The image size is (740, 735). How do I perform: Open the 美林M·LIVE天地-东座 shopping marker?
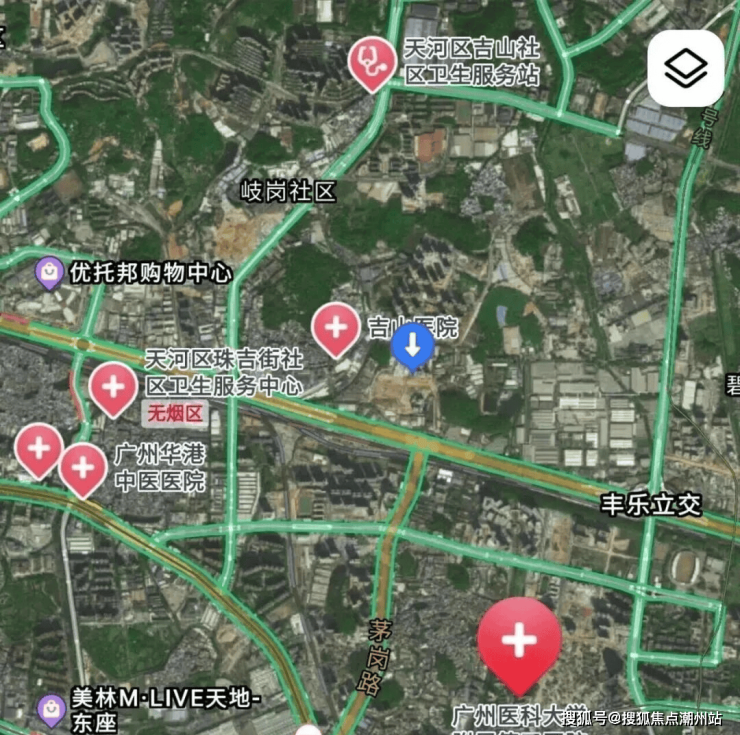(51, 708)
